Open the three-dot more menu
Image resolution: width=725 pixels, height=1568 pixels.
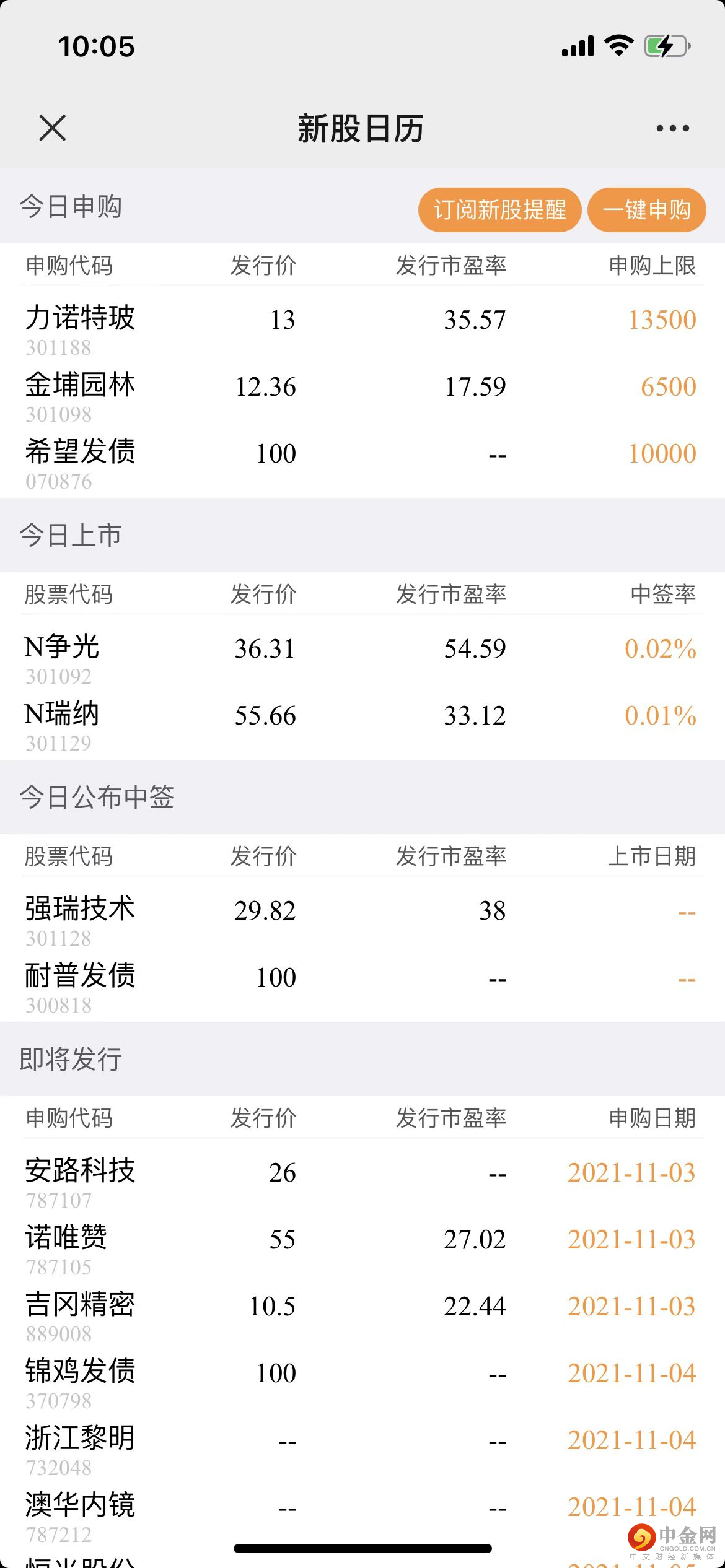click(672, 128)
